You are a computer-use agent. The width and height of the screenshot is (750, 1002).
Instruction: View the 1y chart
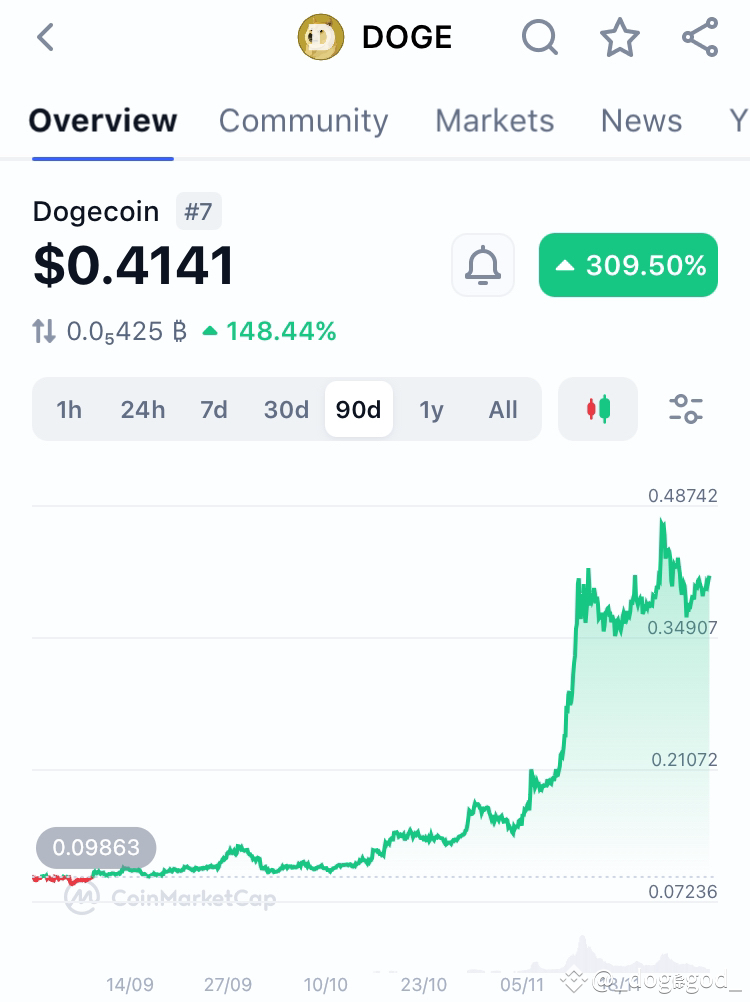432,409
